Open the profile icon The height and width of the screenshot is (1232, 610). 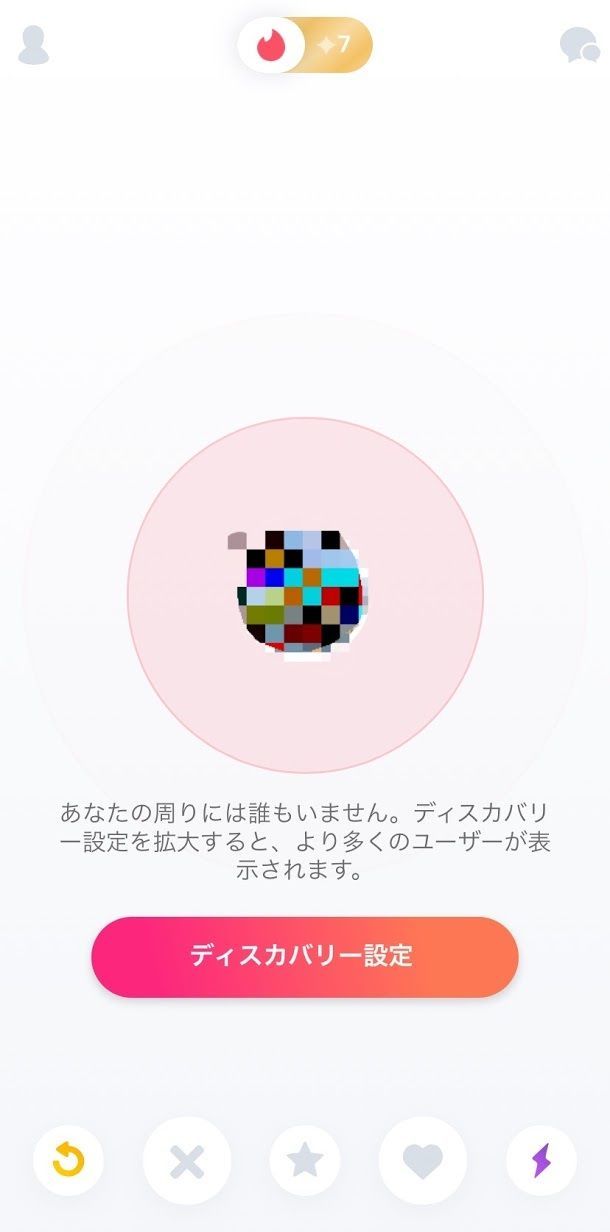[x=34, y=45]
